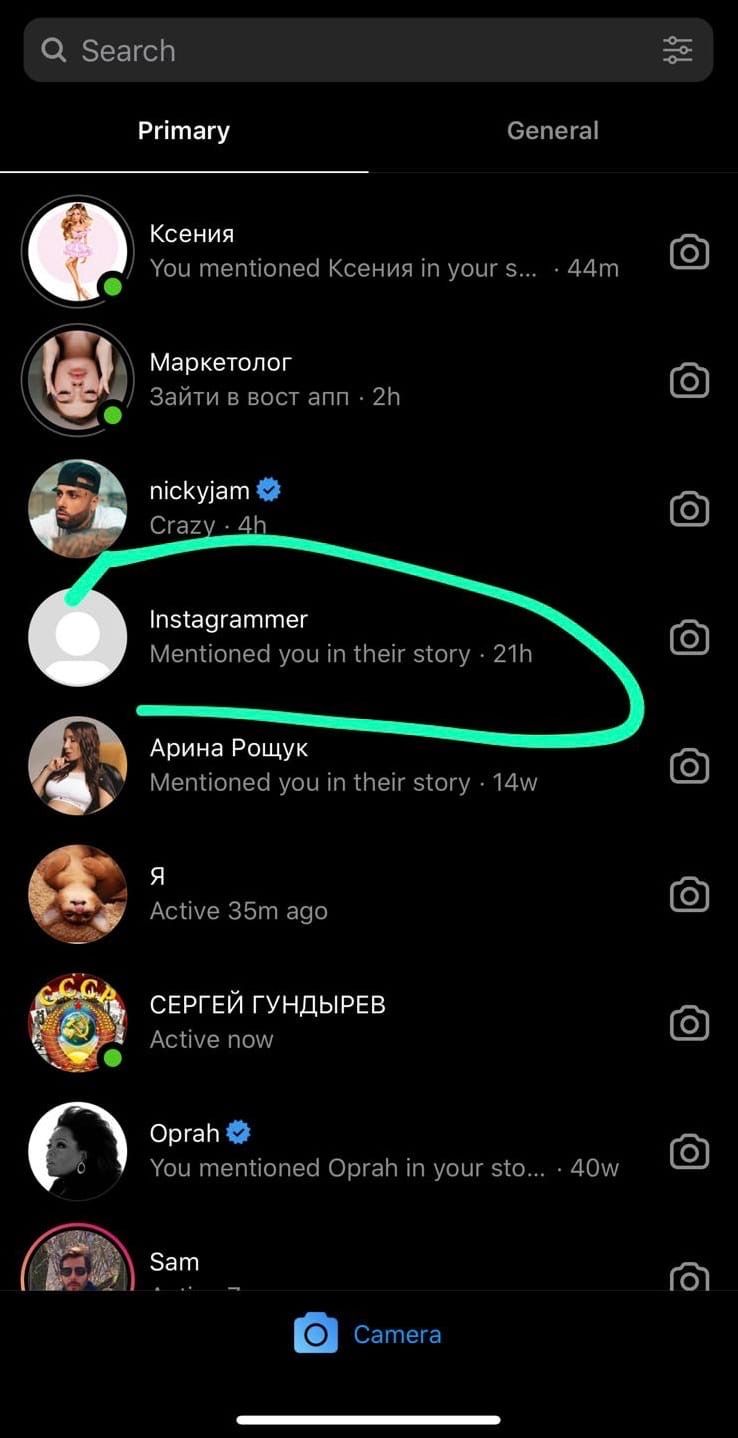Screen dimensions: 738x1438
Task: Switch to the General tab
Action: coord(552,131)
